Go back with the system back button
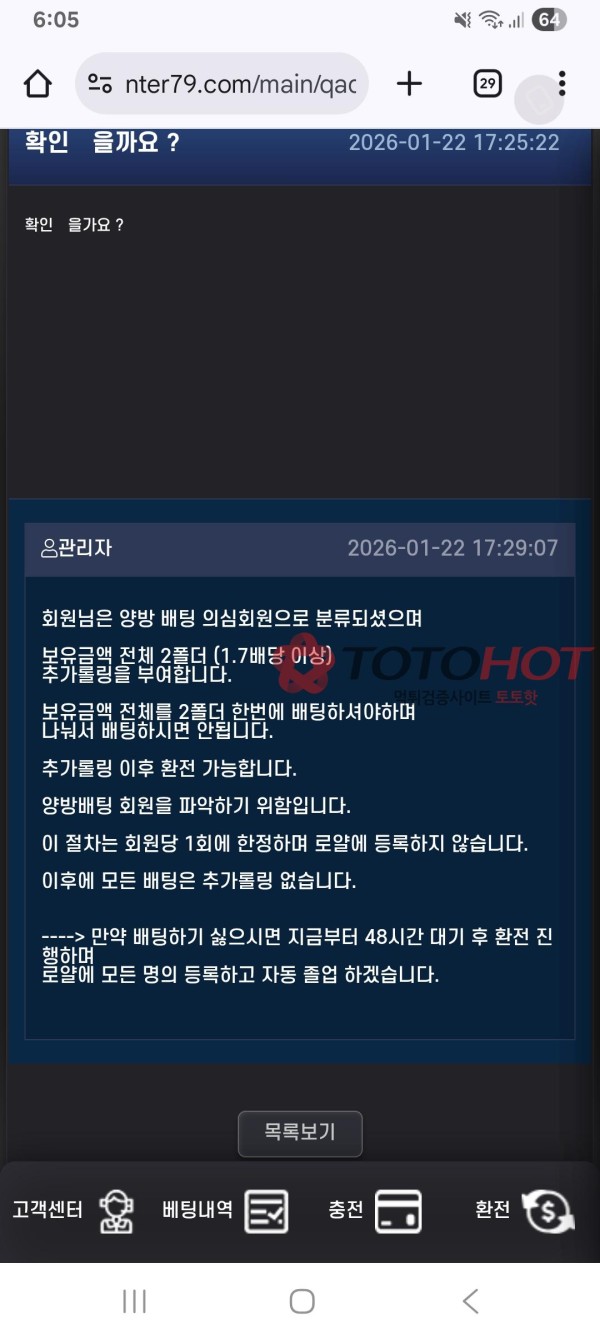Screen dimensions: 600x1338 tap(470, 1301)
